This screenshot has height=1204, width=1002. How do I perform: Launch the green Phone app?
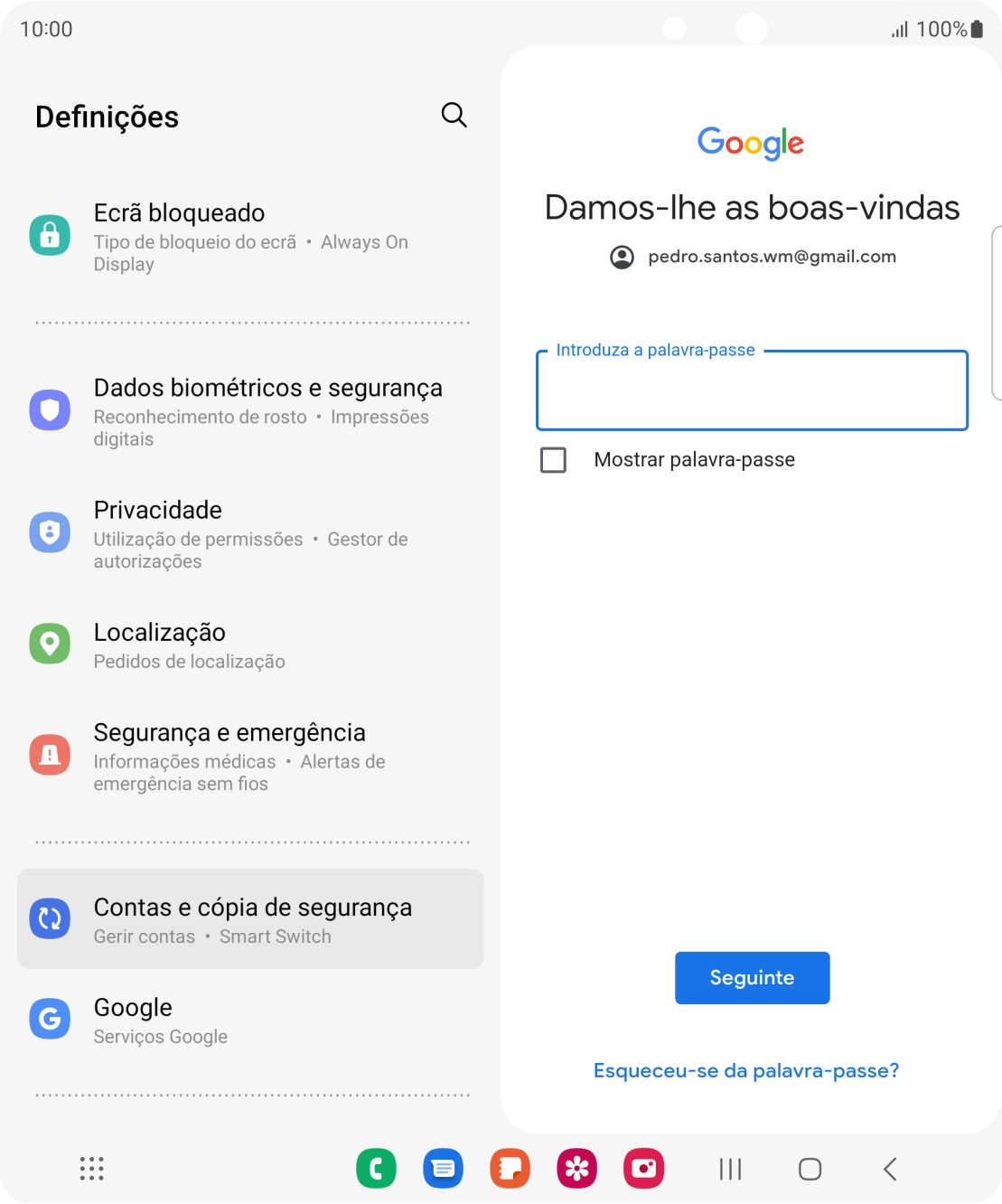coord(376,1169)
